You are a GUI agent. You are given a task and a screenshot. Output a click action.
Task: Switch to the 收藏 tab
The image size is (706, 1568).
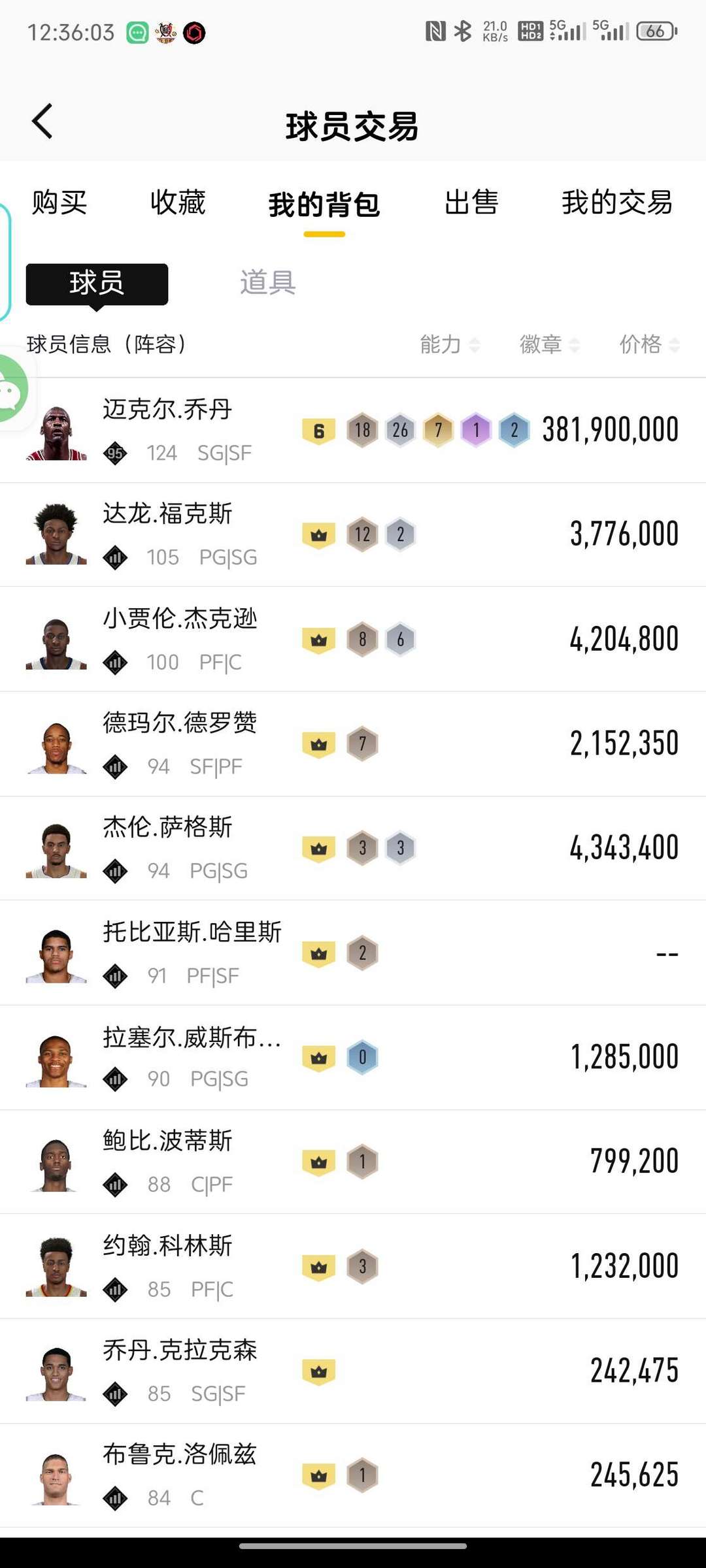coord(178,203)
